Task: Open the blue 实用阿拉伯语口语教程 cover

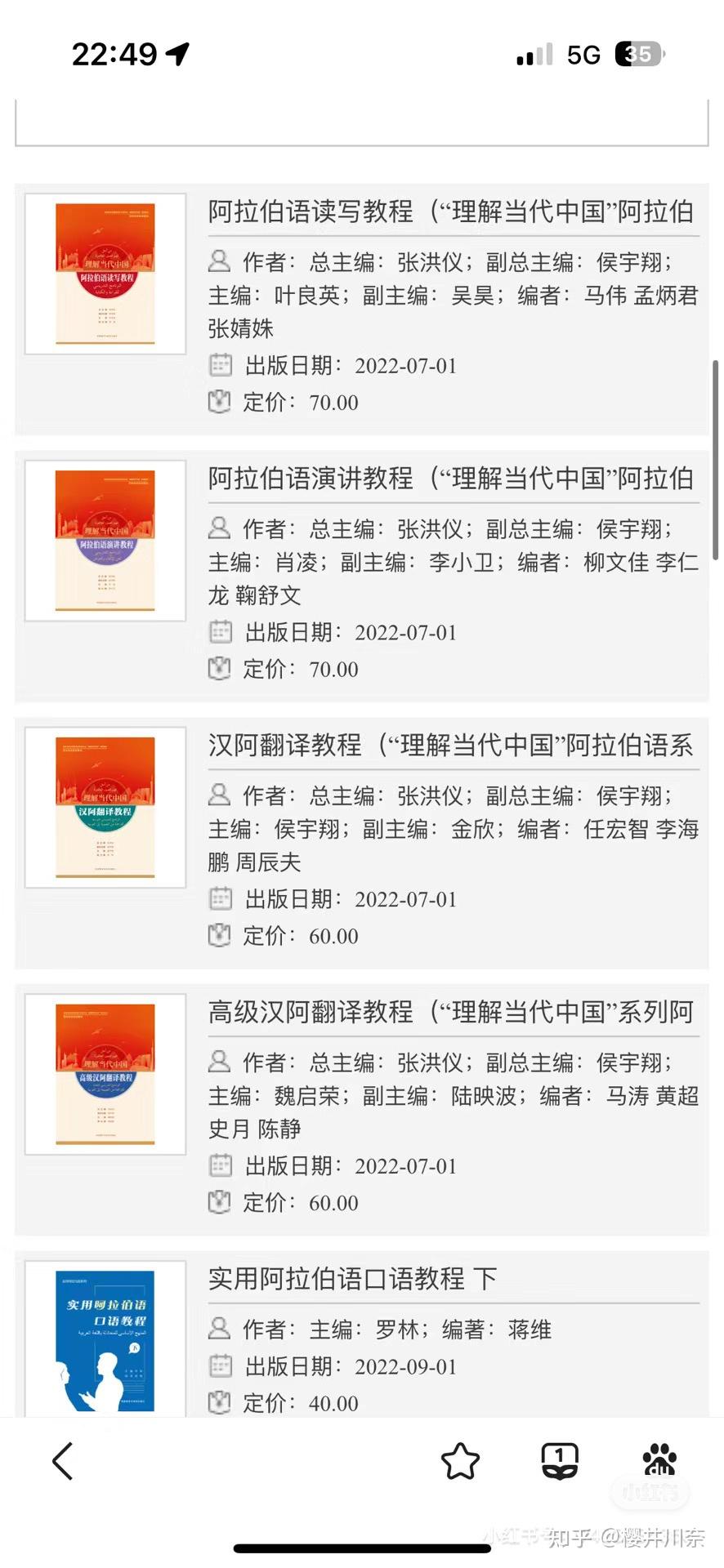Action: pyautogui.click(x=105, y=1341)
